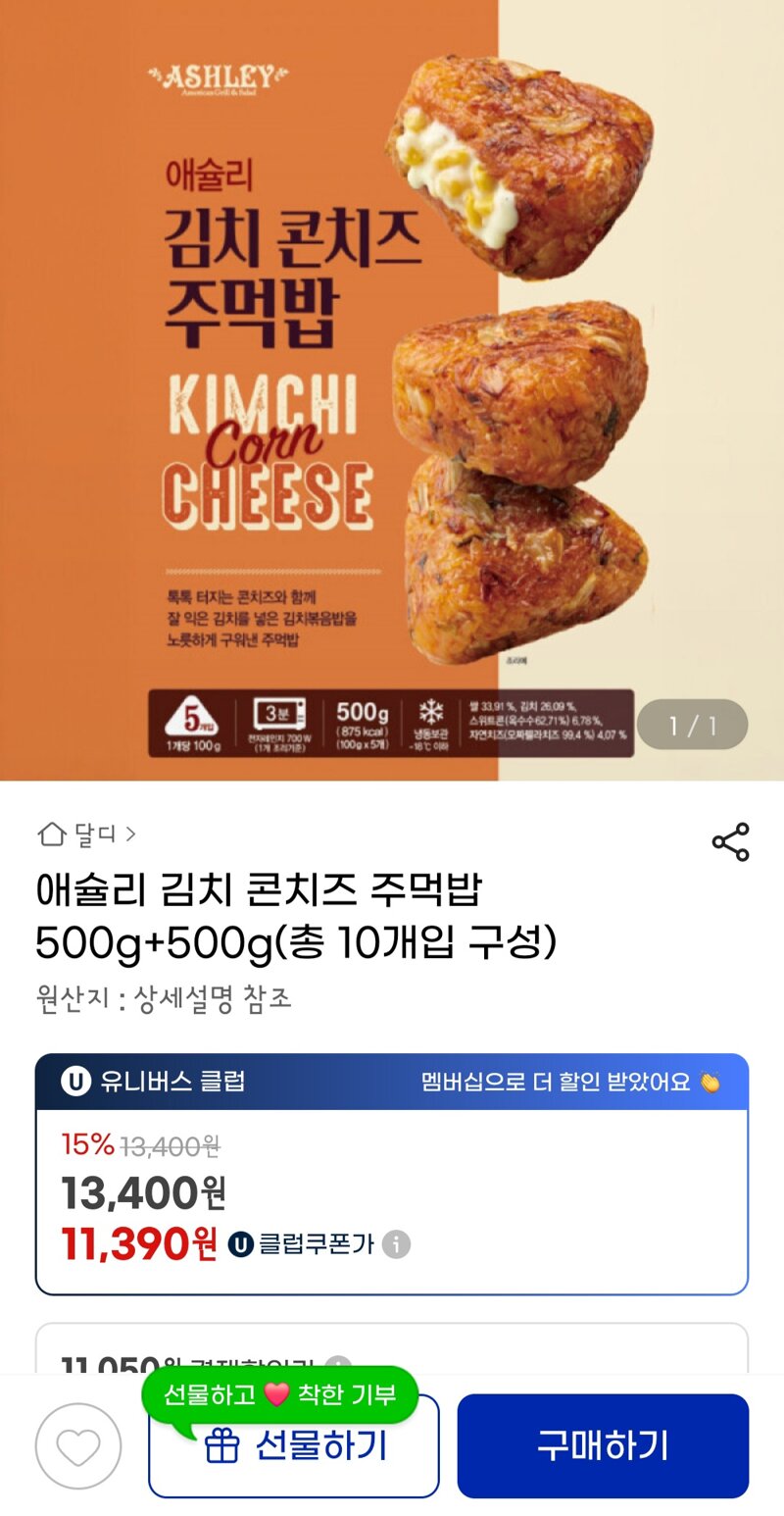Open the 유니버스 클럽 membership banner

[392, 1082]
